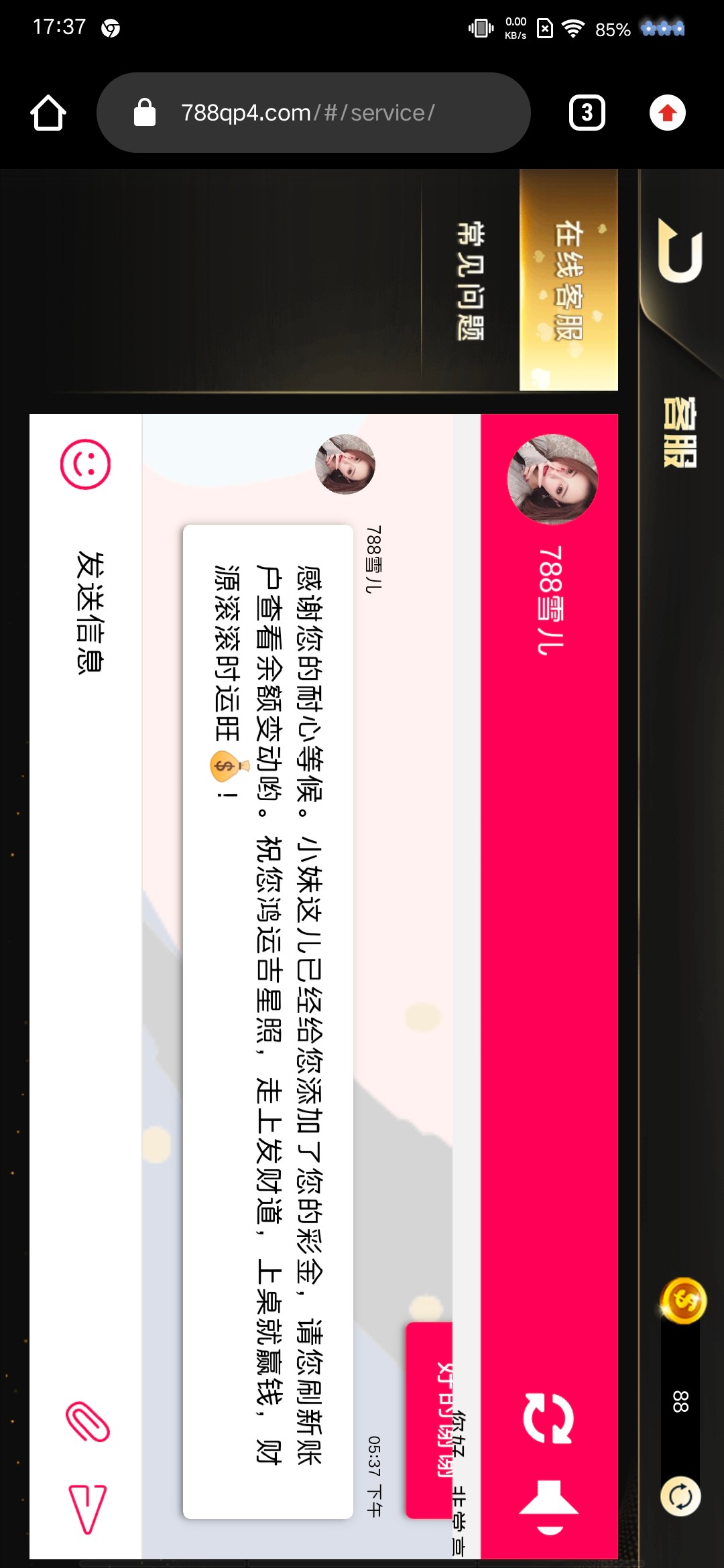This screenshot has width=724, height=1568.
Task: Open the browser tab switcher showing 3
Action: [x=587, y=113]
